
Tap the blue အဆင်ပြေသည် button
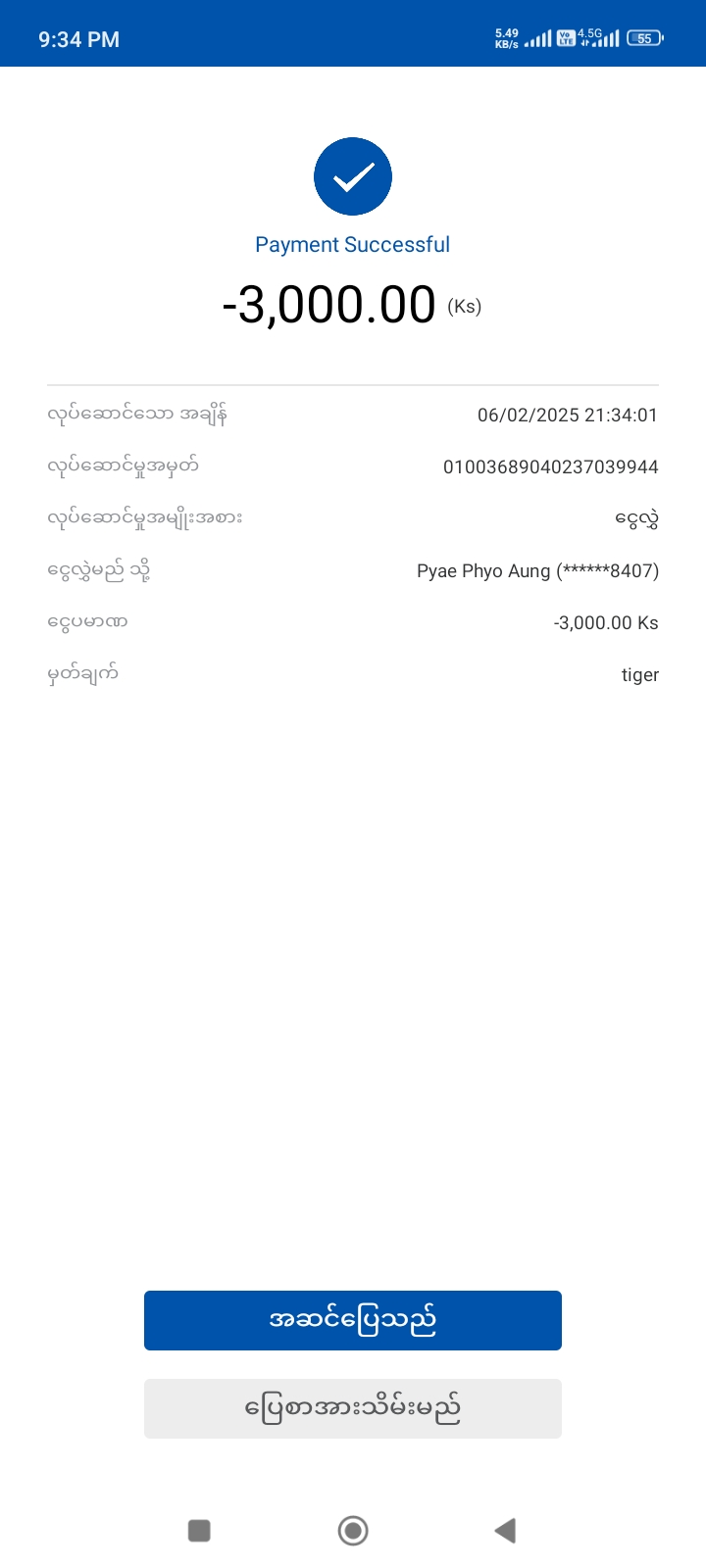353,1320
